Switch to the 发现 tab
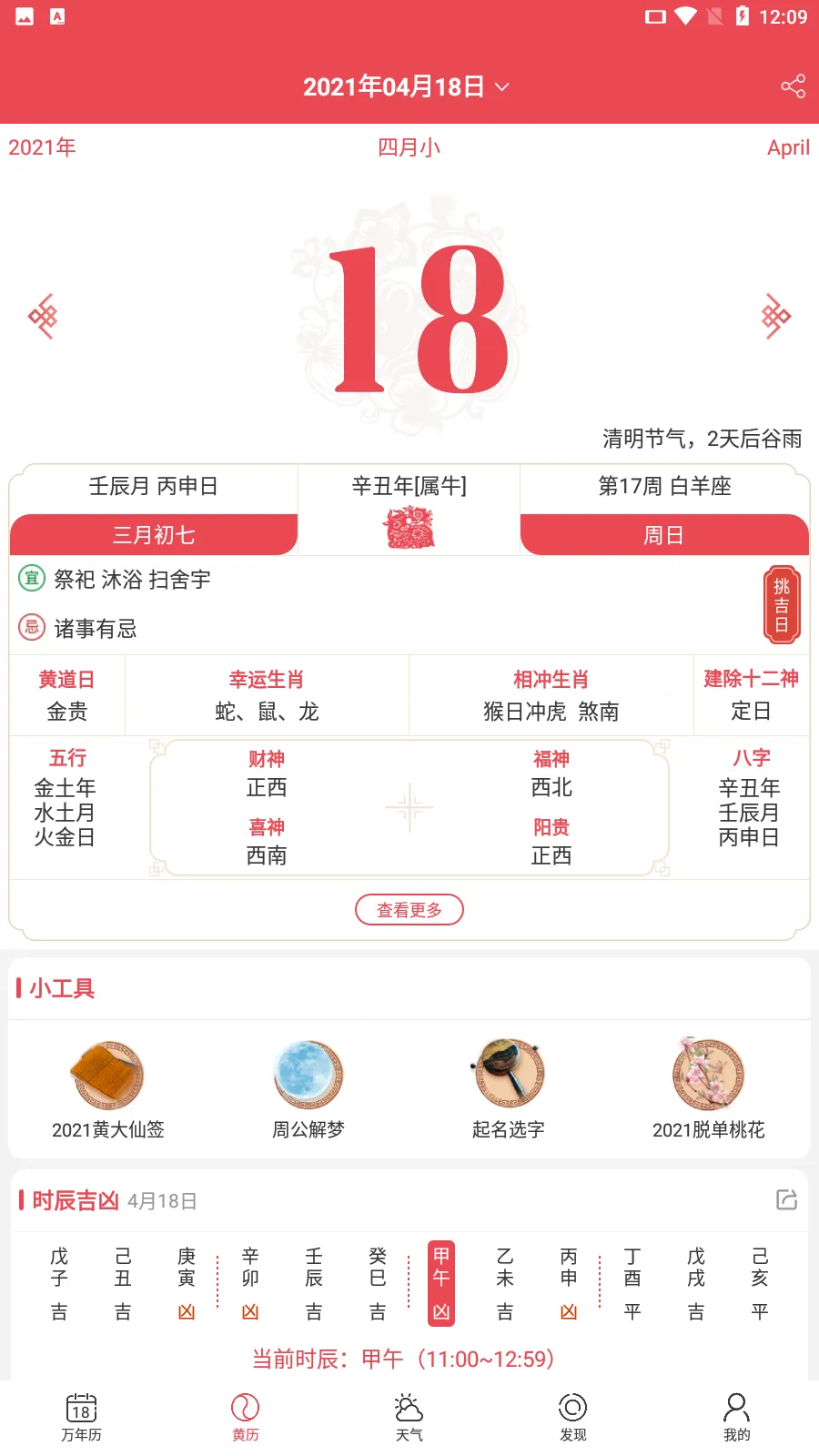 [x=573, y=1417]
